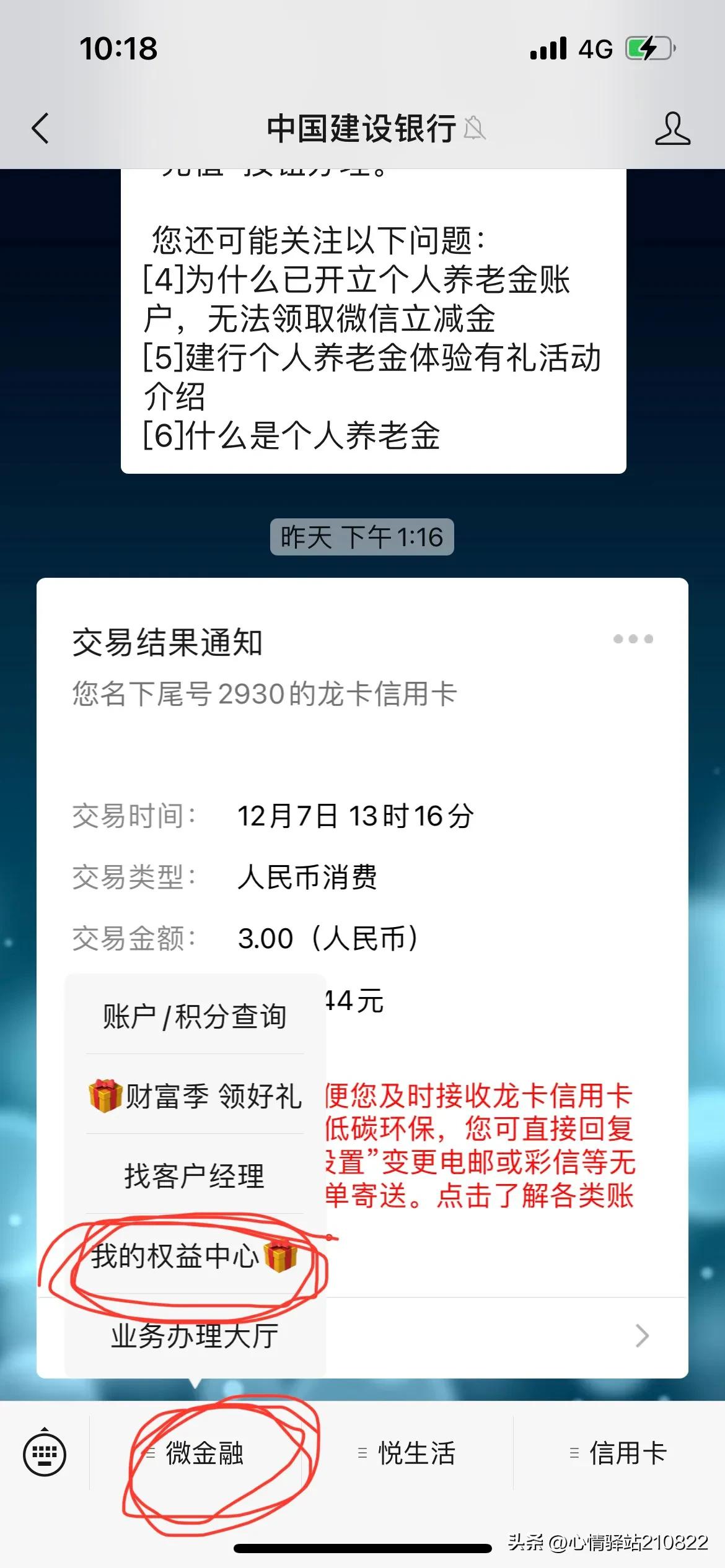Toggle the notification bell beside 中国建设银行
Image resolution: width=725 pixels, height=1568 pixels.
tap(473, 128)
